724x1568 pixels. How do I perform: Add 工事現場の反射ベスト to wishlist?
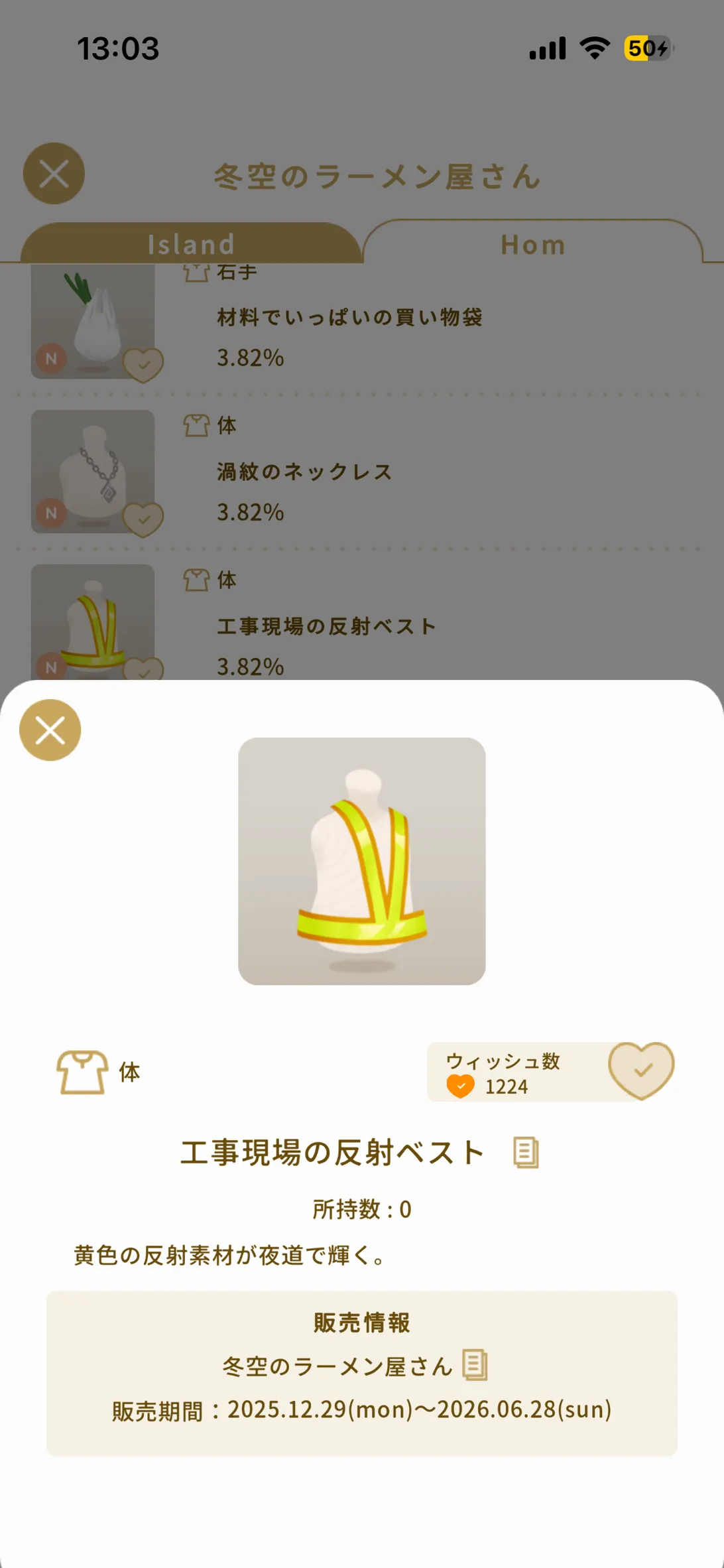click(640, 1069)
